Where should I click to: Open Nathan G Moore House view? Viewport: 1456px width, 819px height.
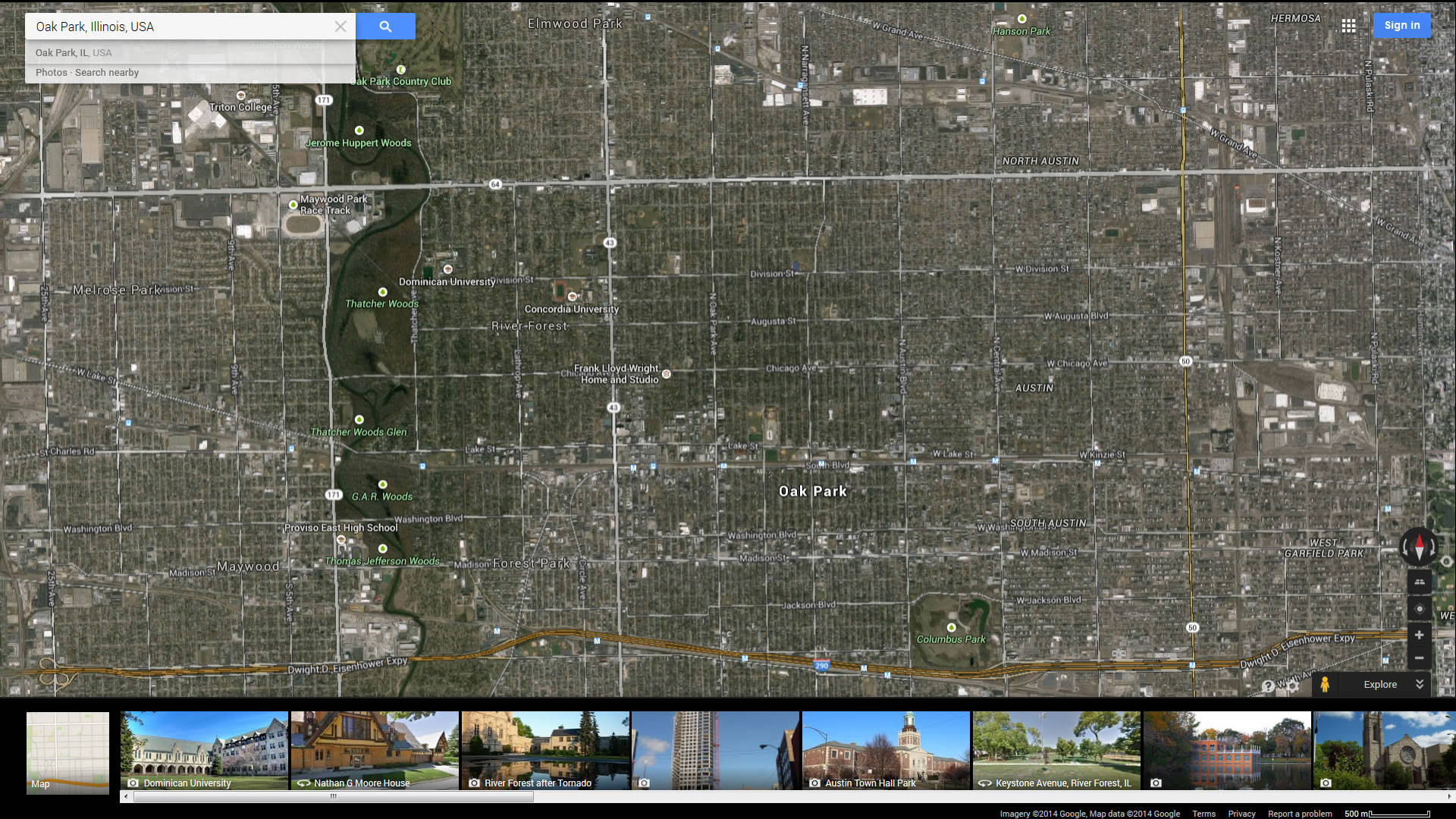pyautogui.click(x=375, y=751)
